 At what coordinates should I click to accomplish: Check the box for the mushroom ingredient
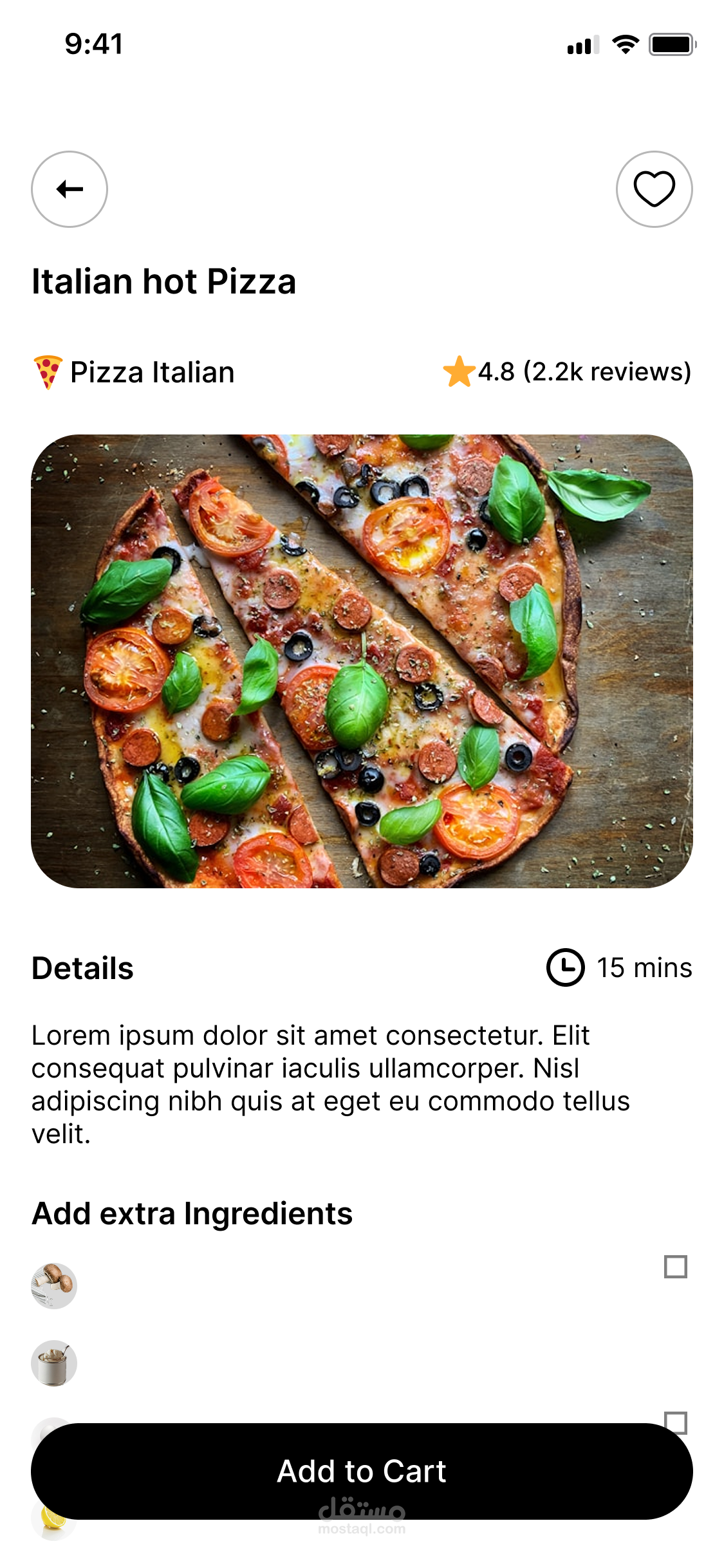(x=675, y=1266)
